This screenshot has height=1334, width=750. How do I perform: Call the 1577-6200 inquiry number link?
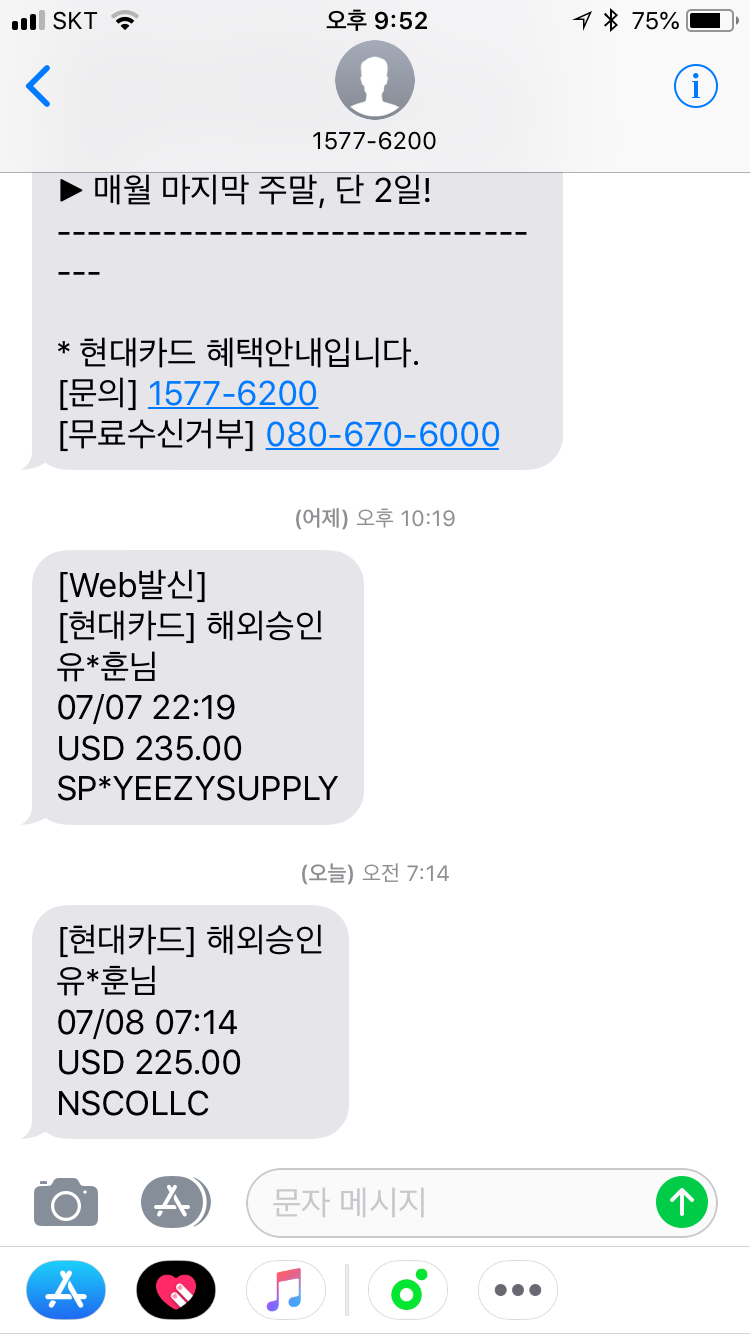(233, 393)
